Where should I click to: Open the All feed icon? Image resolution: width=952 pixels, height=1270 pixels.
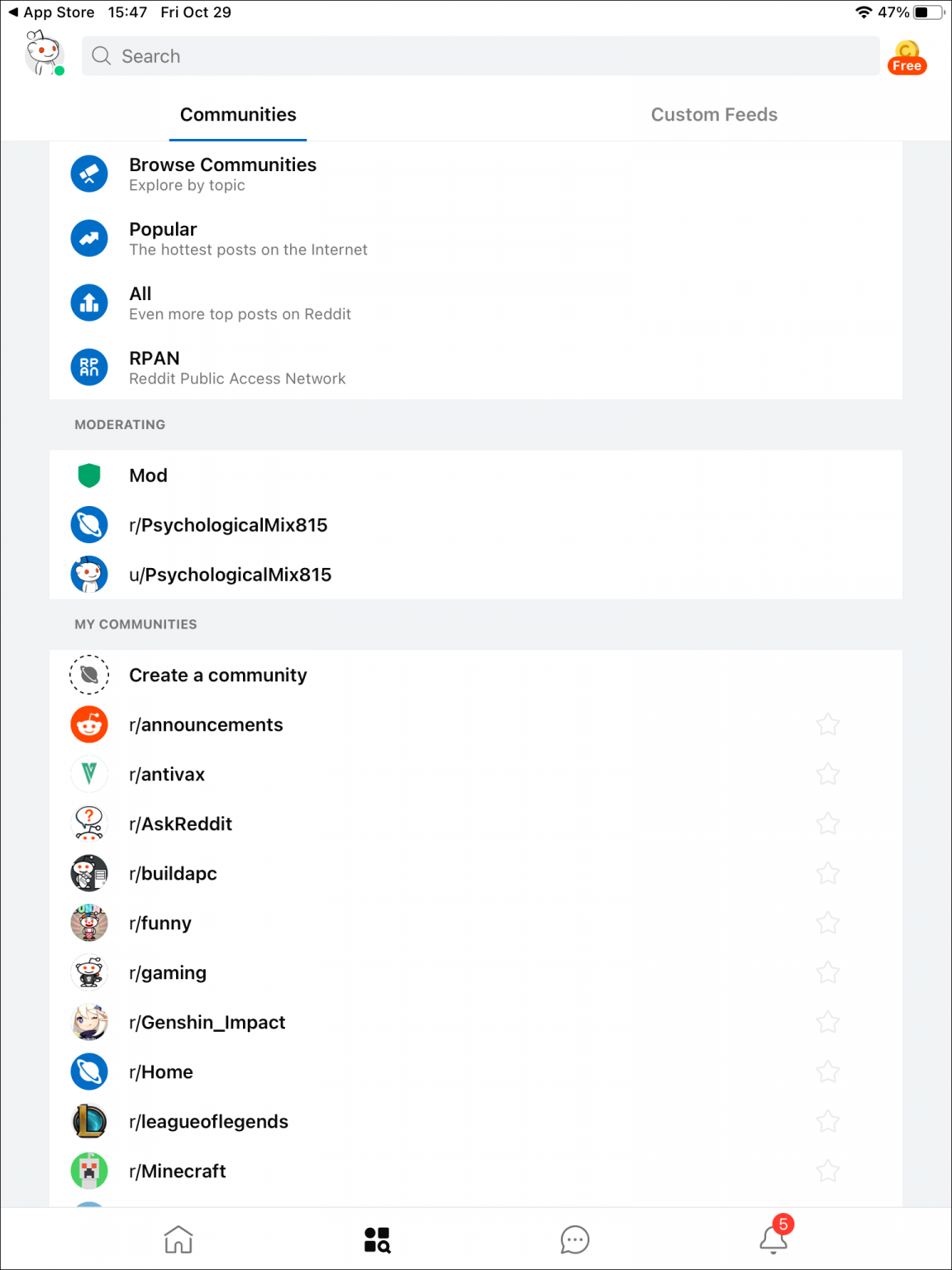click(x=89, y=303)
